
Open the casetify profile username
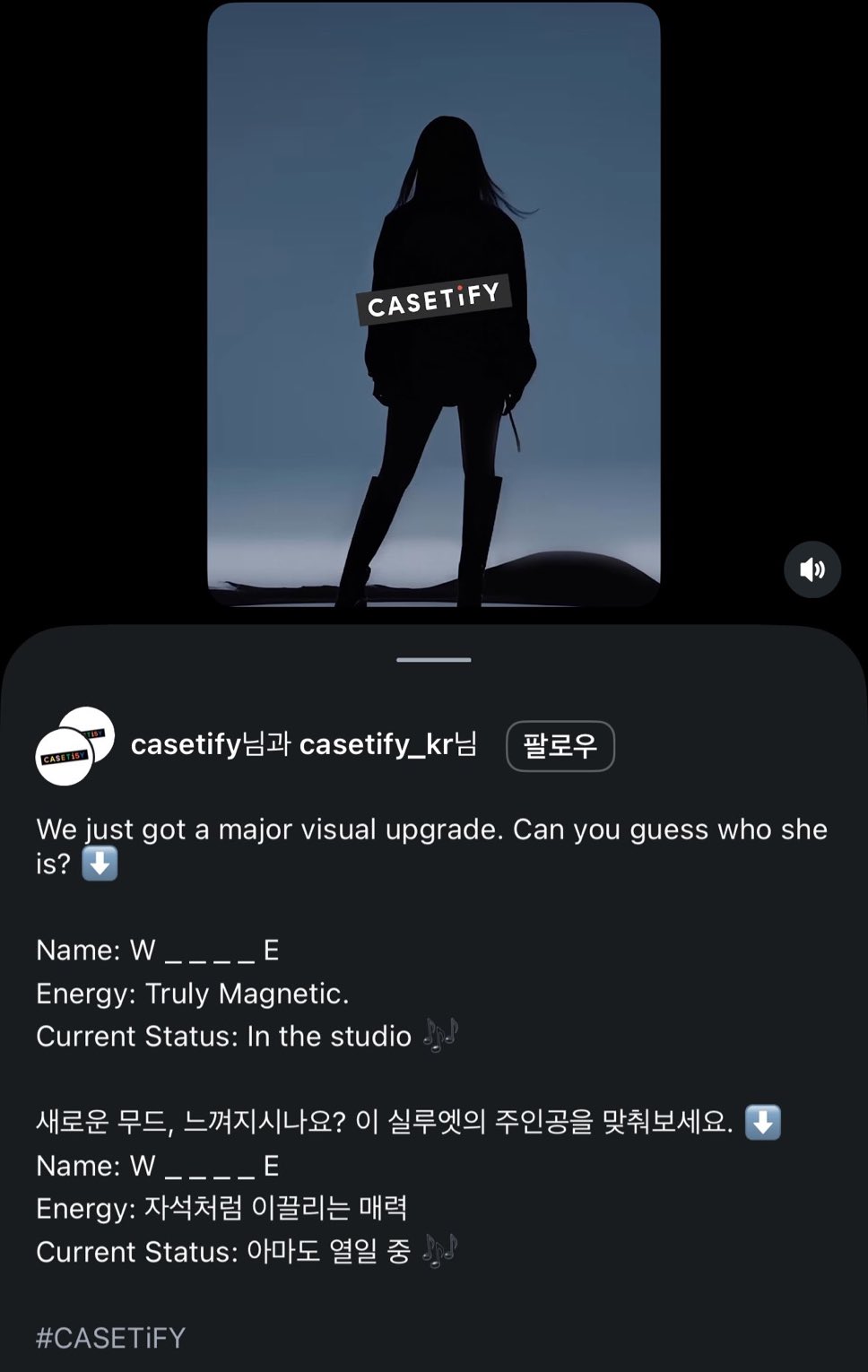coord(186,744)
